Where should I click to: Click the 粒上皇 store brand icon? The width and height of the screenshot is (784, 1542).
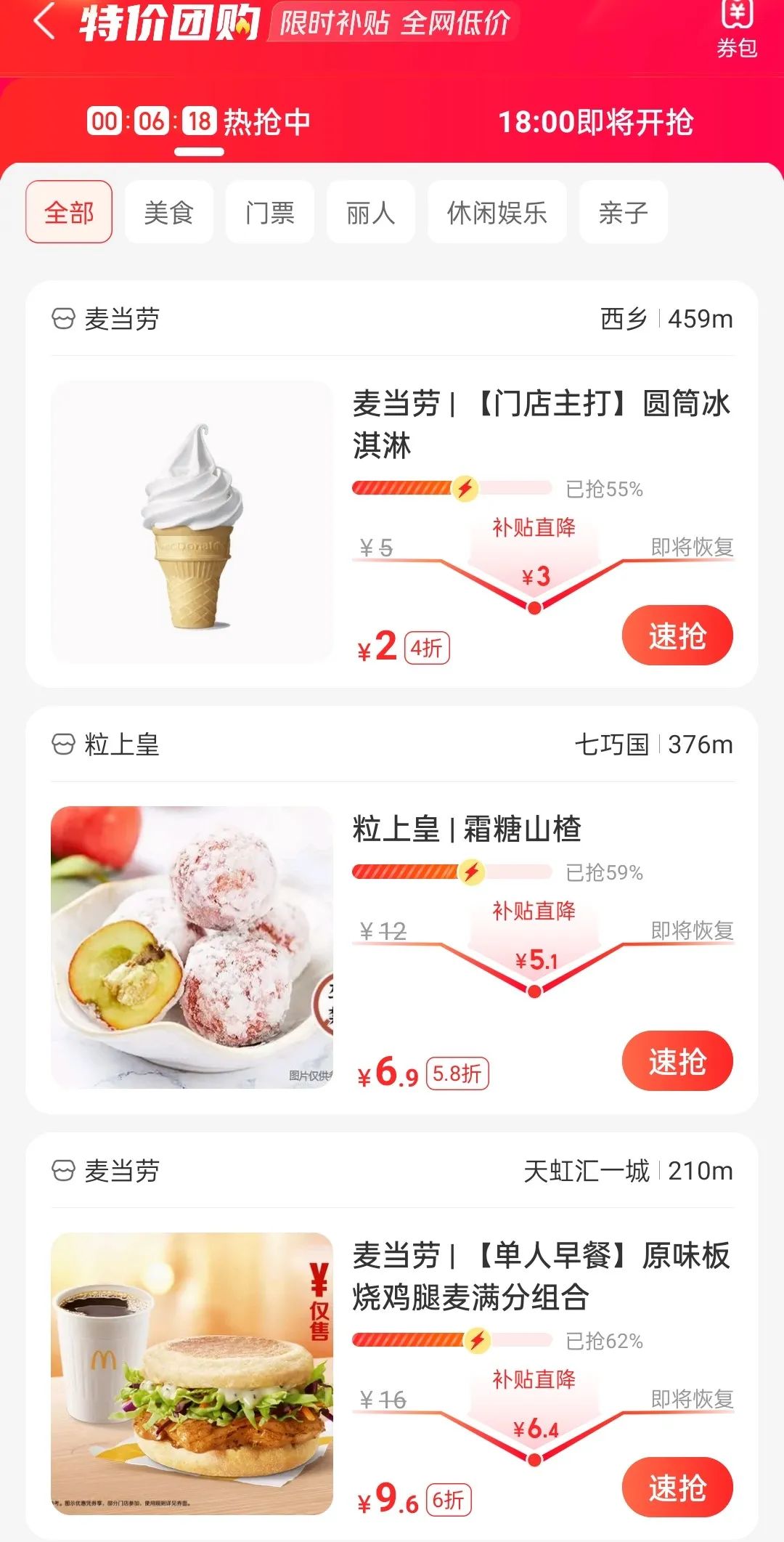click(x=62, y=744)
